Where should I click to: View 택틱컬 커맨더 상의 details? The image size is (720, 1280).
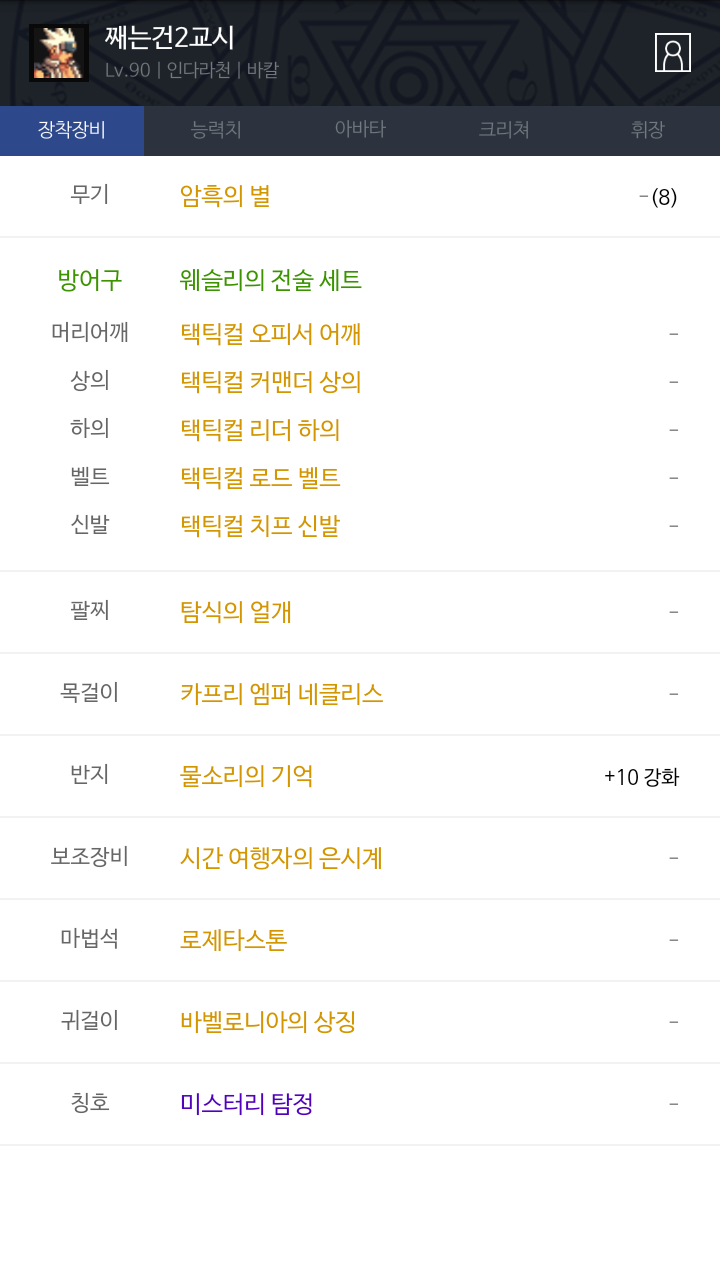(270, 382)
